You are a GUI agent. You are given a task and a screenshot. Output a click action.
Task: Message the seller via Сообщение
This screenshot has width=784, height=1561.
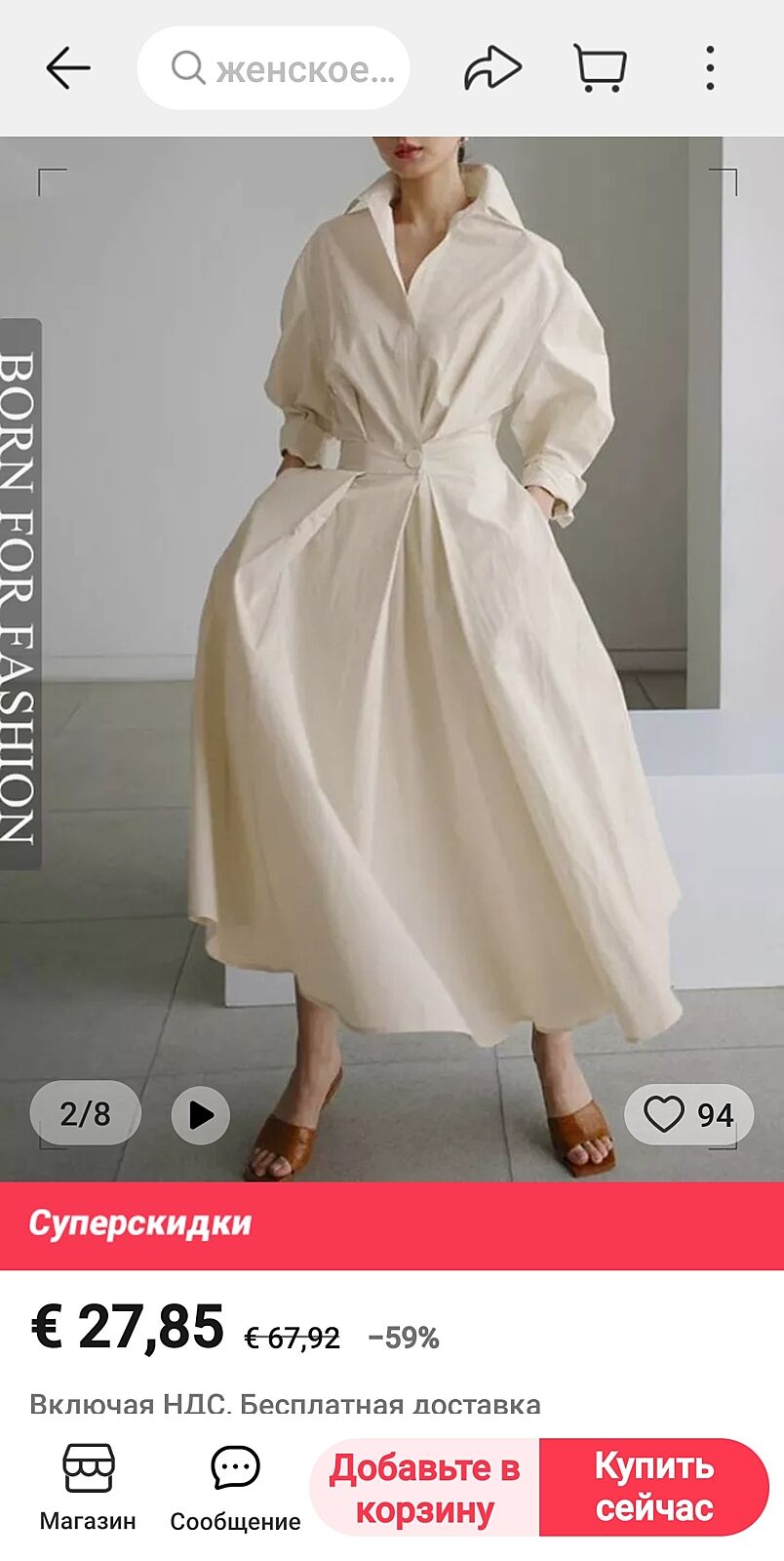[x=235, y=1487]
